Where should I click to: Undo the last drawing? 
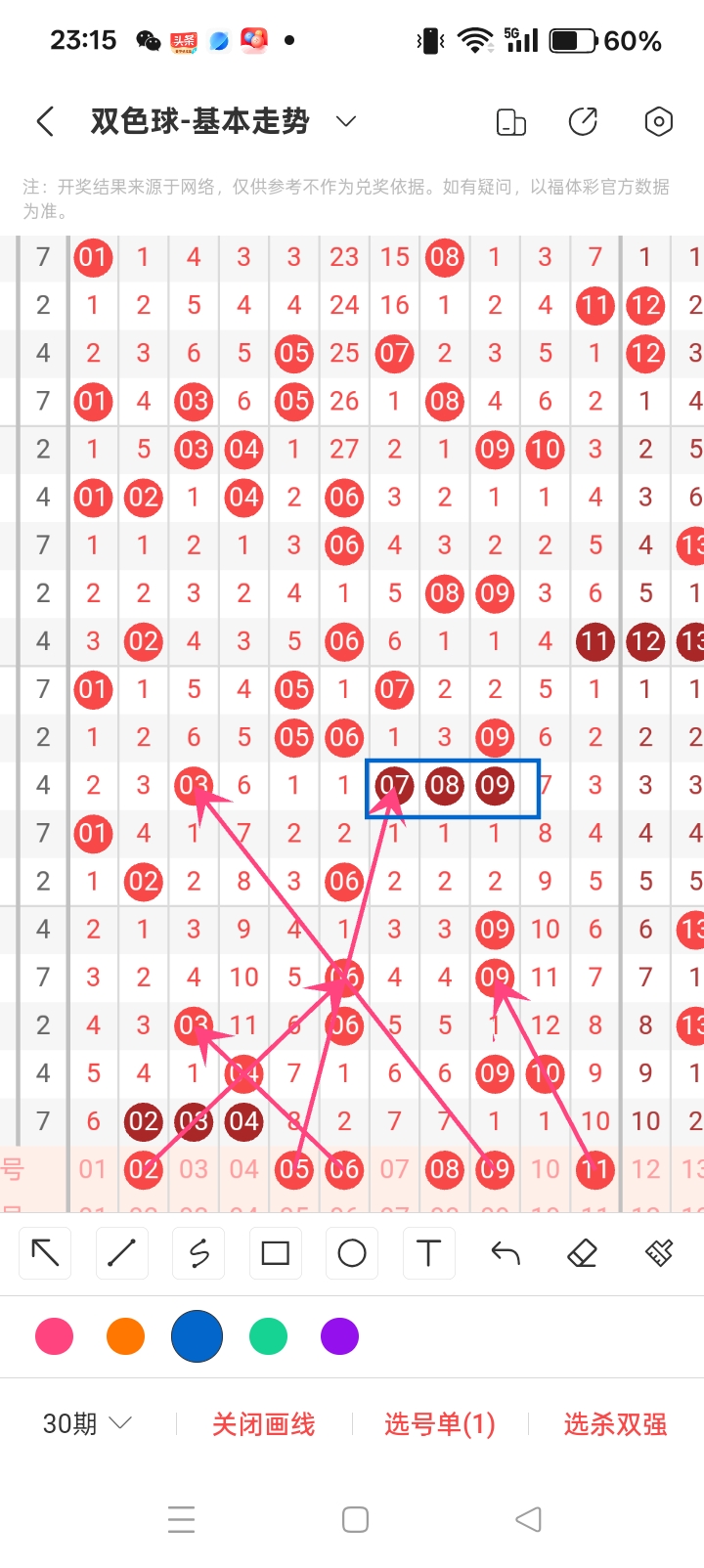point(506,1252)
